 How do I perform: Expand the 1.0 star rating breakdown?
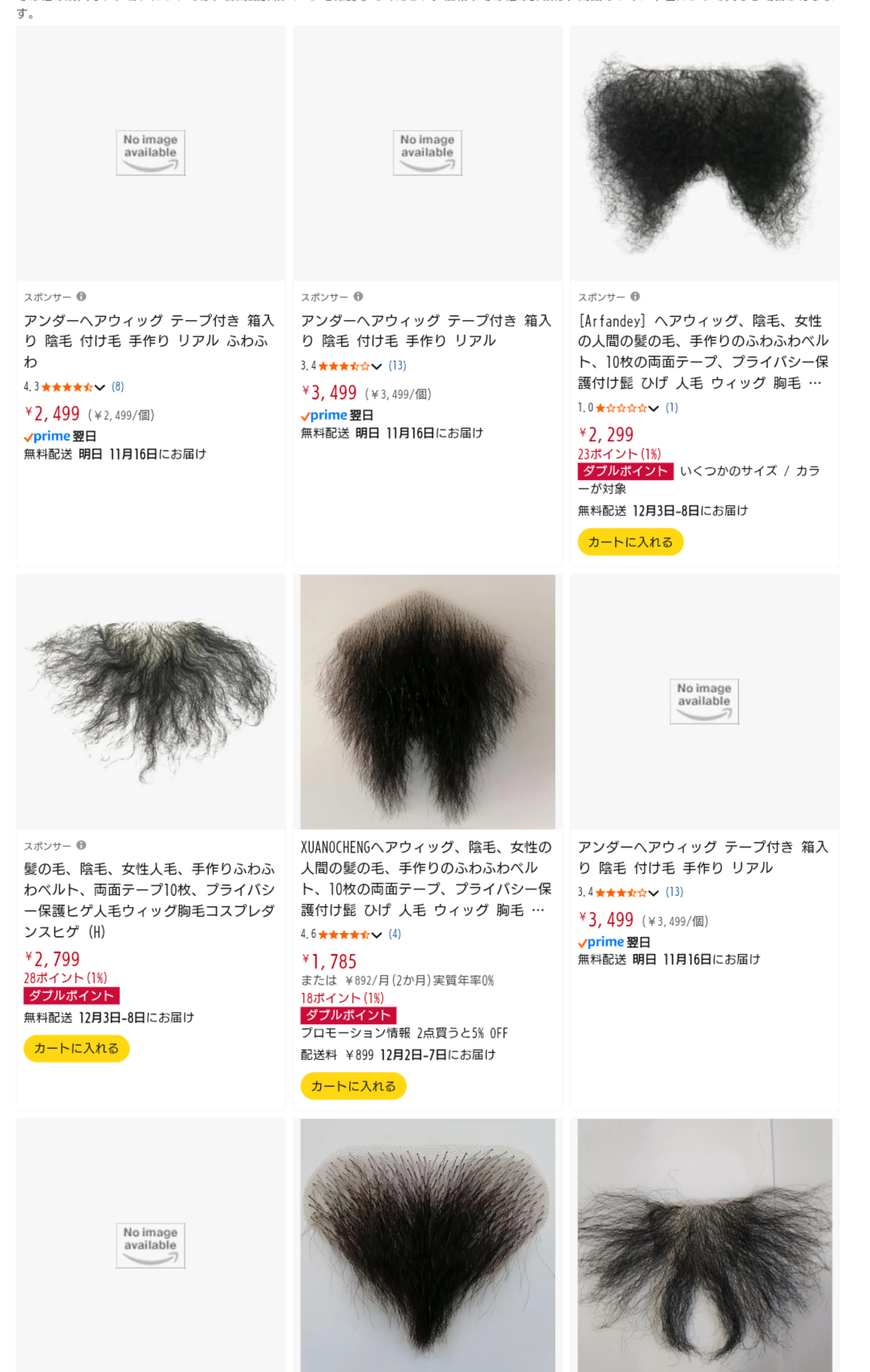pyautogui.click(x=653, y=408)
